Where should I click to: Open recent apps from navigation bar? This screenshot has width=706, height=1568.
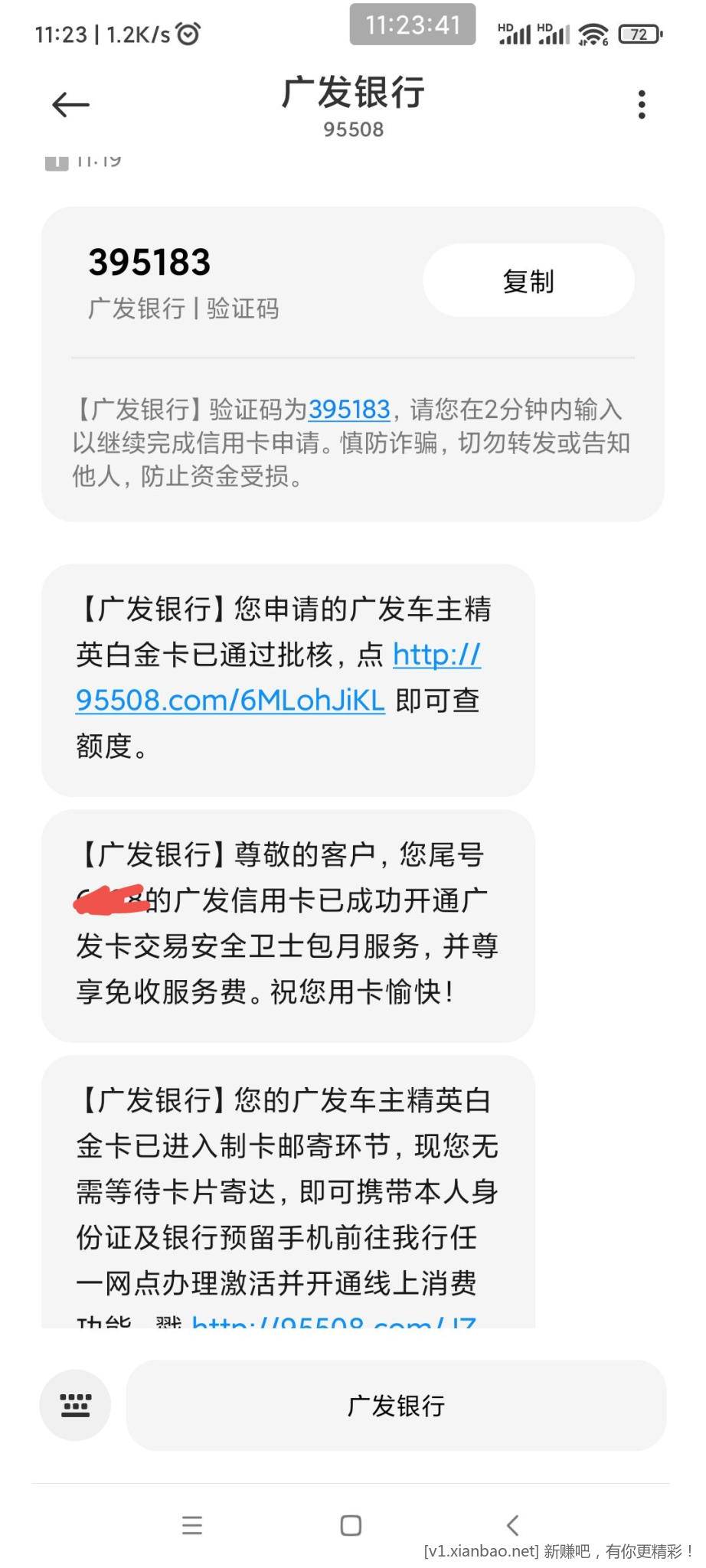click(192, 1525)
